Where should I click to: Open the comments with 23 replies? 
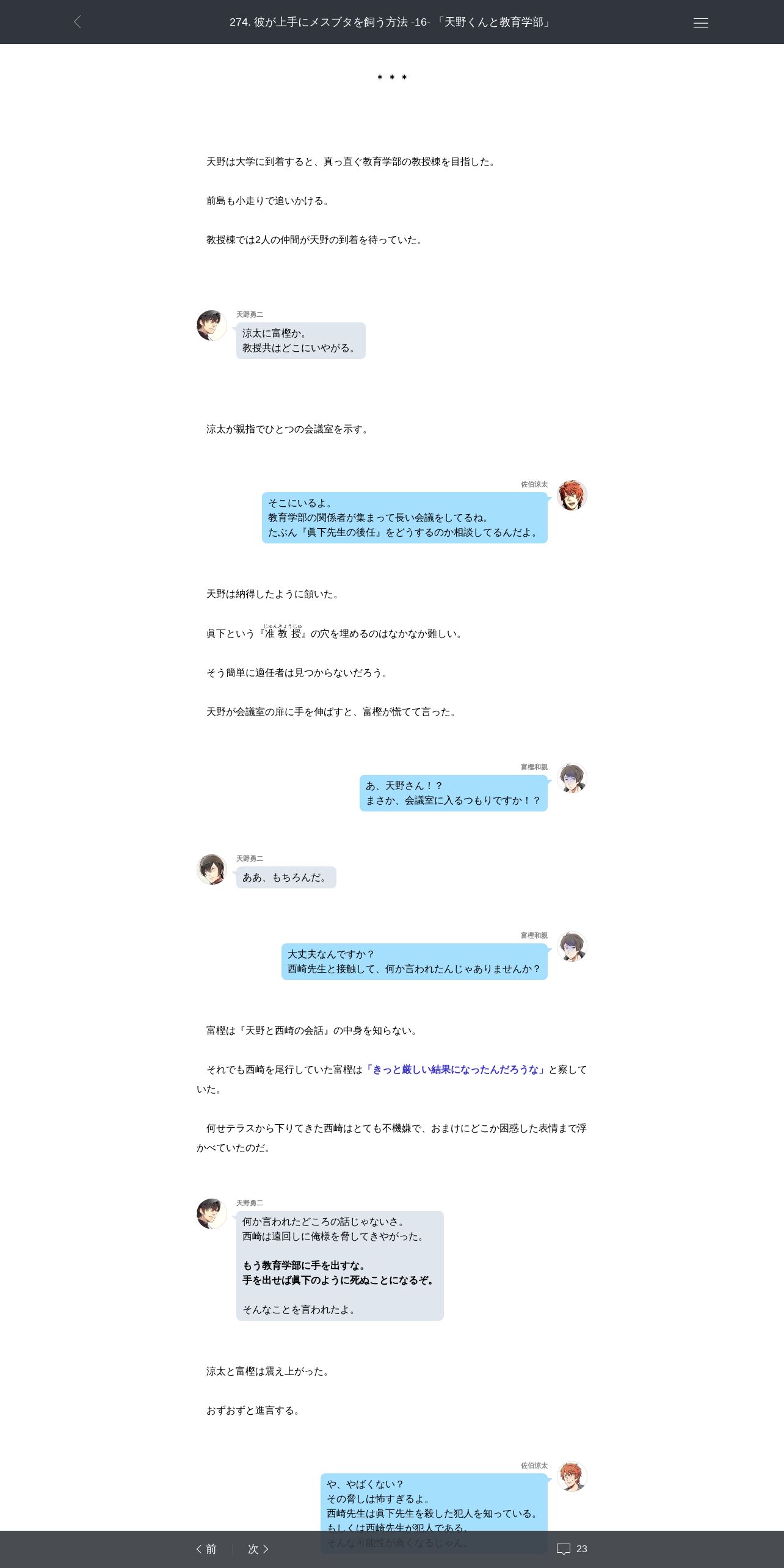pos(572,1549)
